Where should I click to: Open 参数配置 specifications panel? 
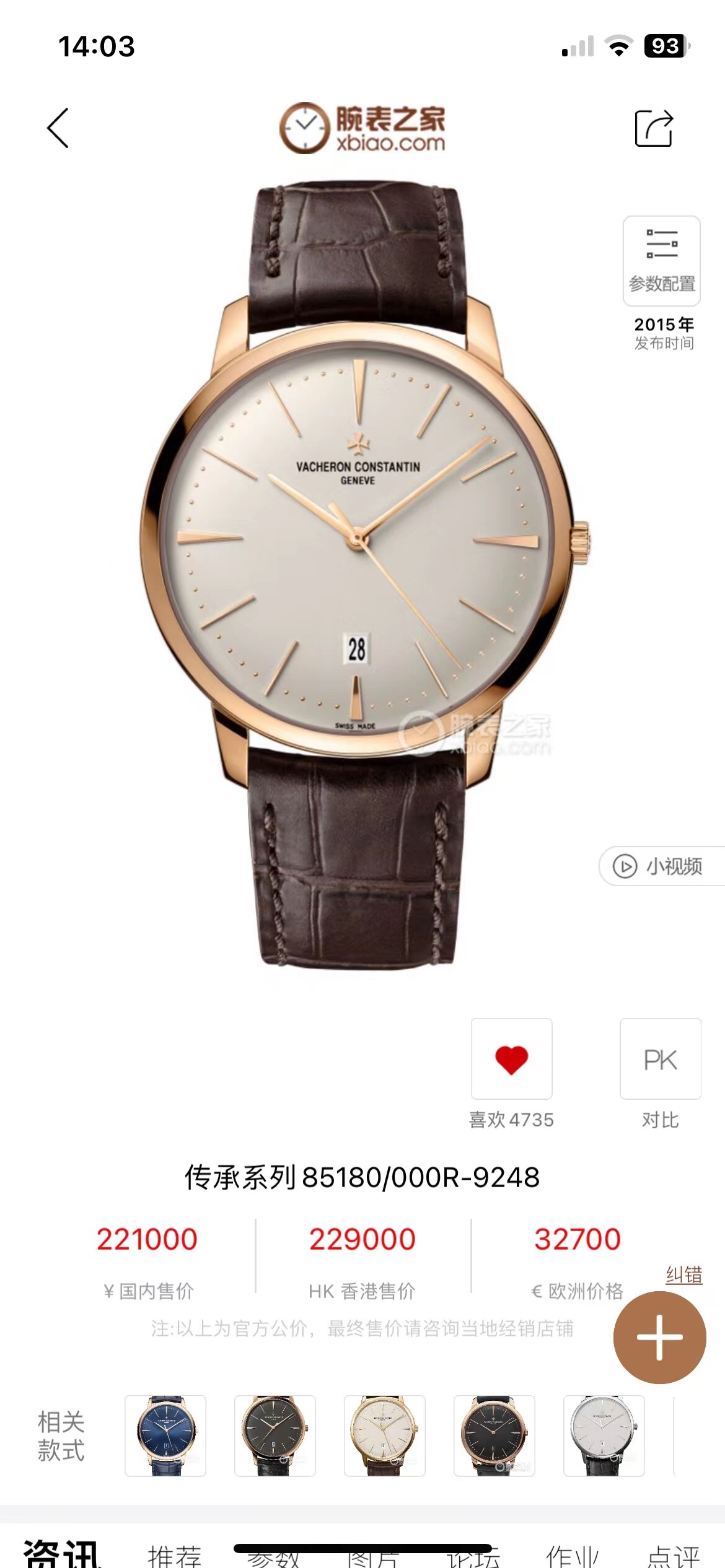[x=661, y=261]
